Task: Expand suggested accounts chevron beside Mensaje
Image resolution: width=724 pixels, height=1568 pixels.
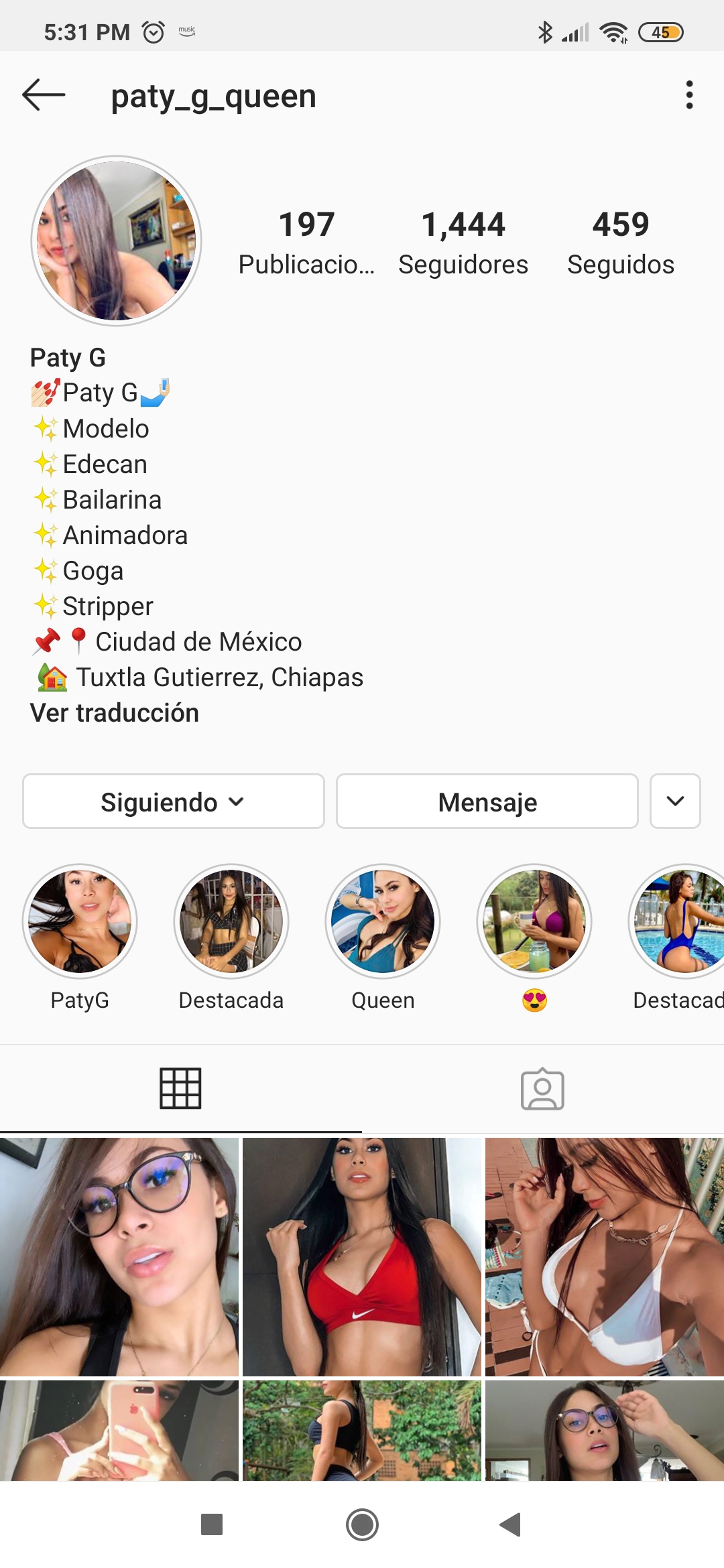Action: coord(675,801)
